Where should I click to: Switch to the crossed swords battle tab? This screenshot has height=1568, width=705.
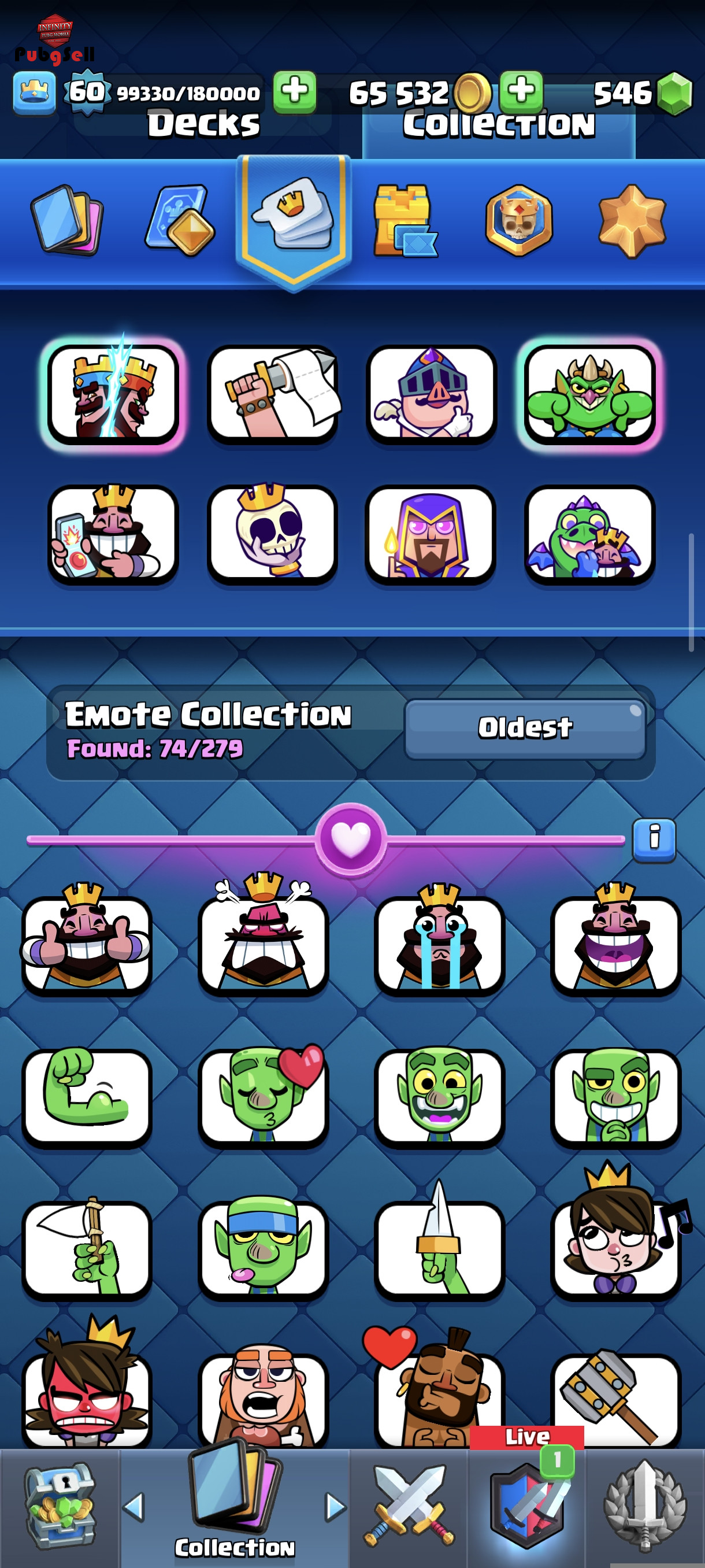408,1507
